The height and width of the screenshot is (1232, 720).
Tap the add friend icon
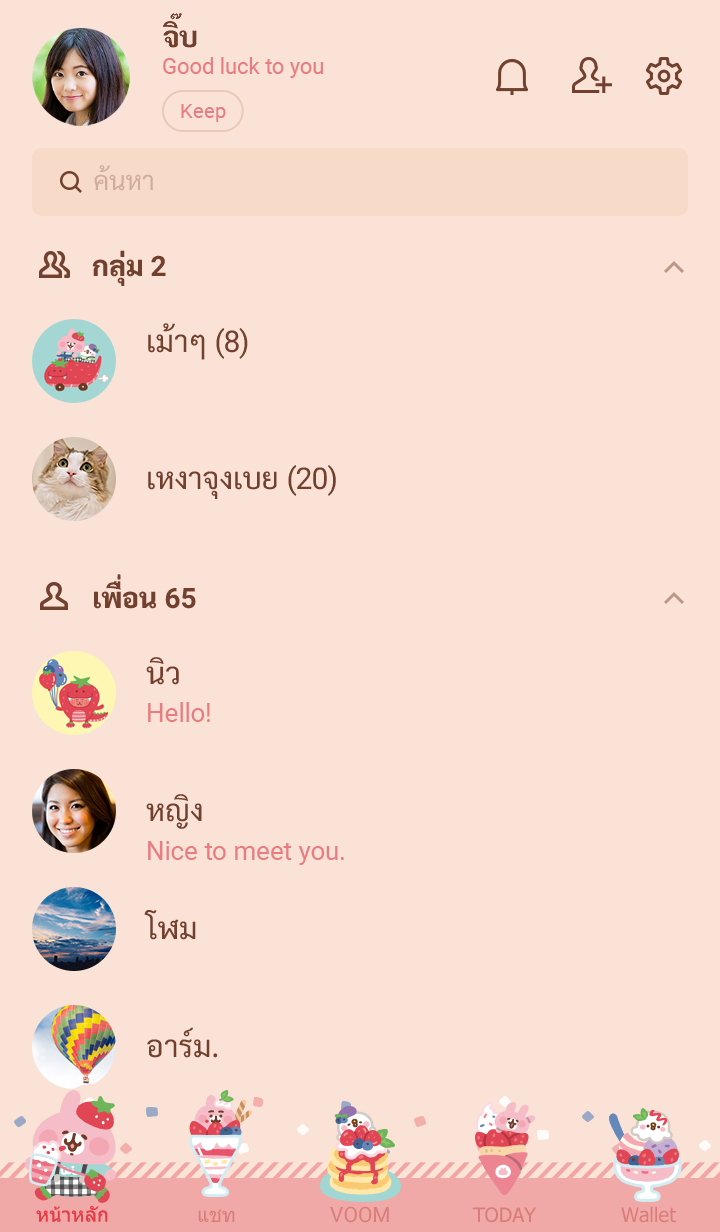click(591, 77)
